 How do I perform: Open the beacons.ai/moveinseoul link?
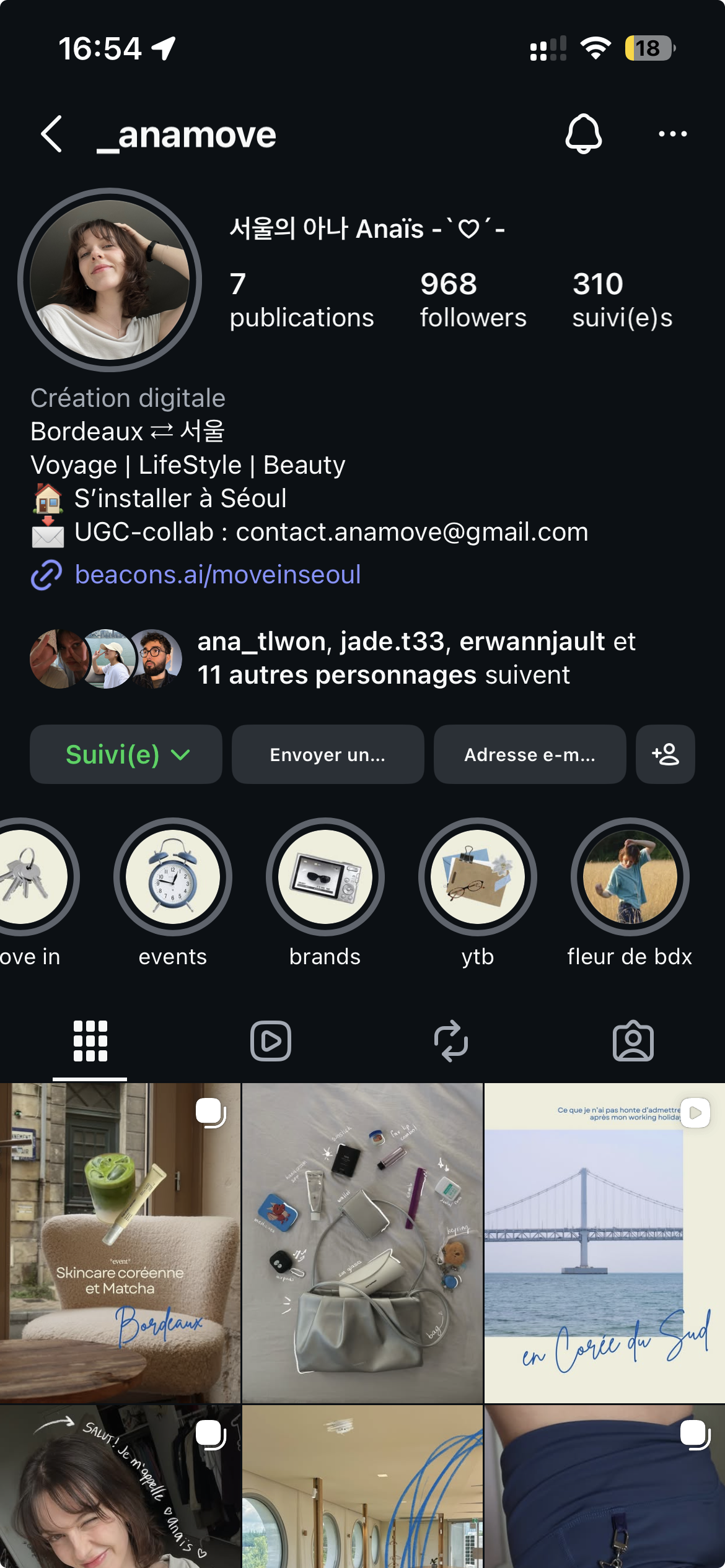coord(217,575)
